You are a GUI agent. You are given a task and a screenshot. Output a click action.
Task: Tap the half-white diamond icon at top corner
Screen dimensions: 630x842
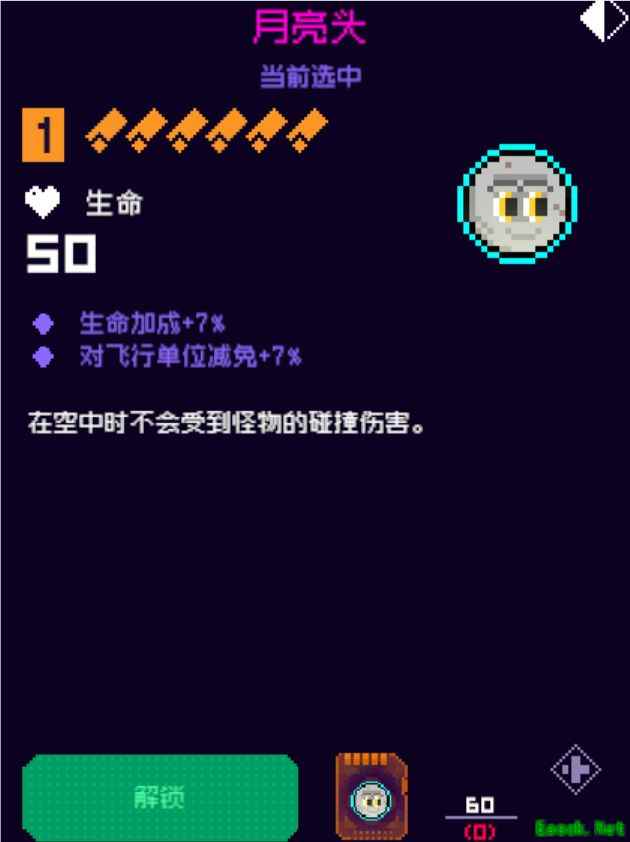click(603, 20)
